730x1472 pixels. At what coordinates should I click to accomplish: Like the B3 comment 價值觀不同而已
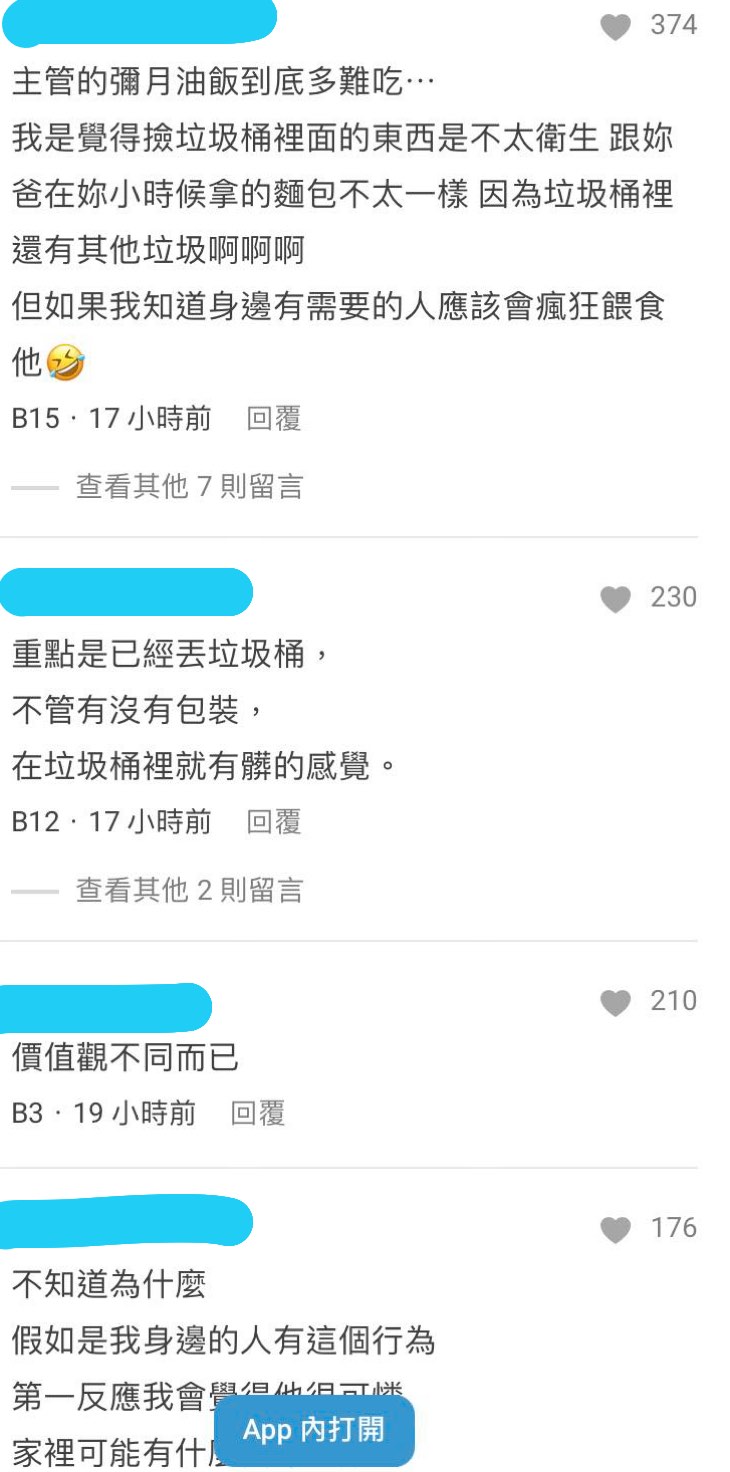[x=616, y=1003]
